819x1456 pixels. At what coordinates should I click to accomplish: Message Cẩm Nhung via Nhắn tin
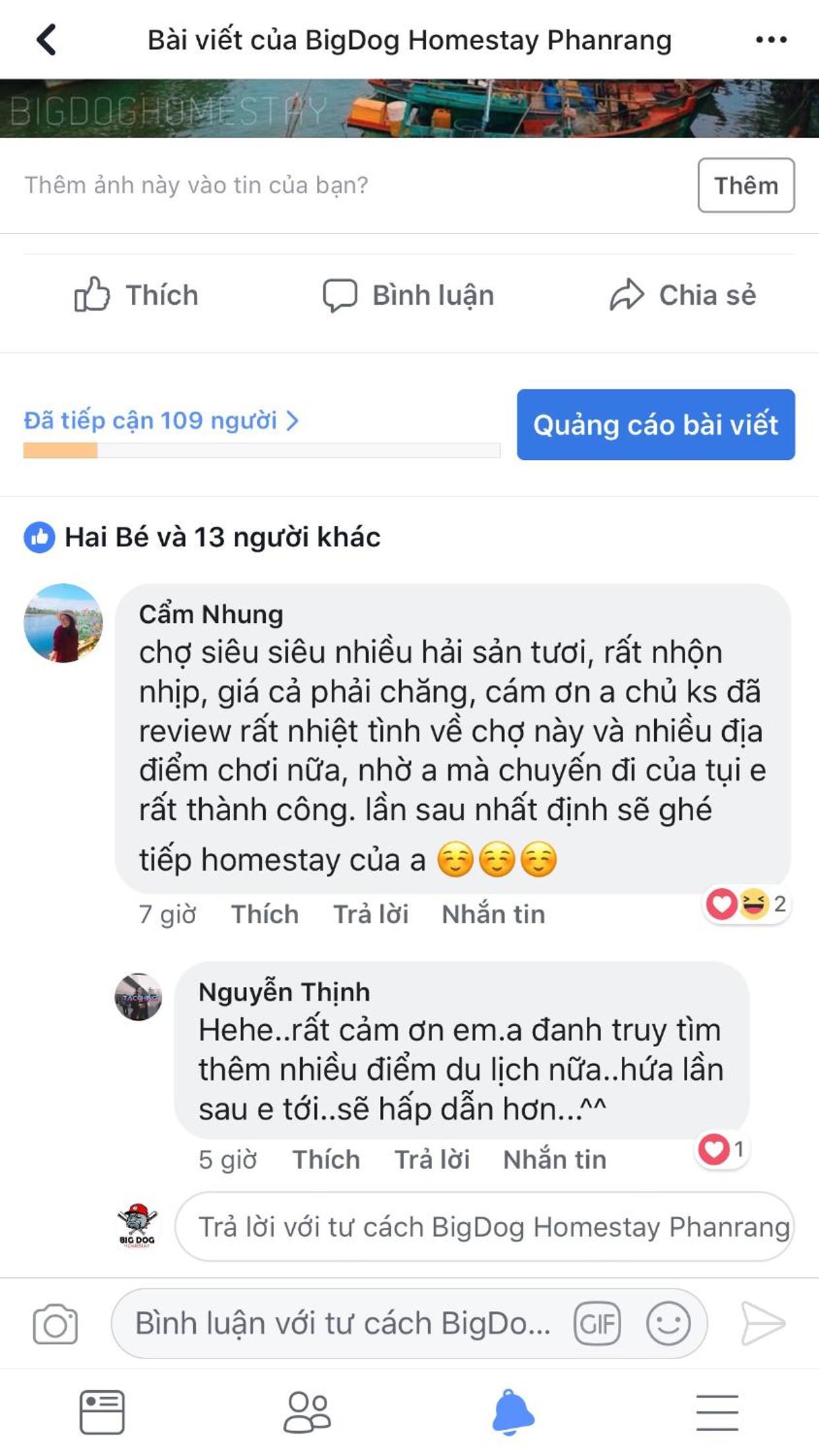493,914
